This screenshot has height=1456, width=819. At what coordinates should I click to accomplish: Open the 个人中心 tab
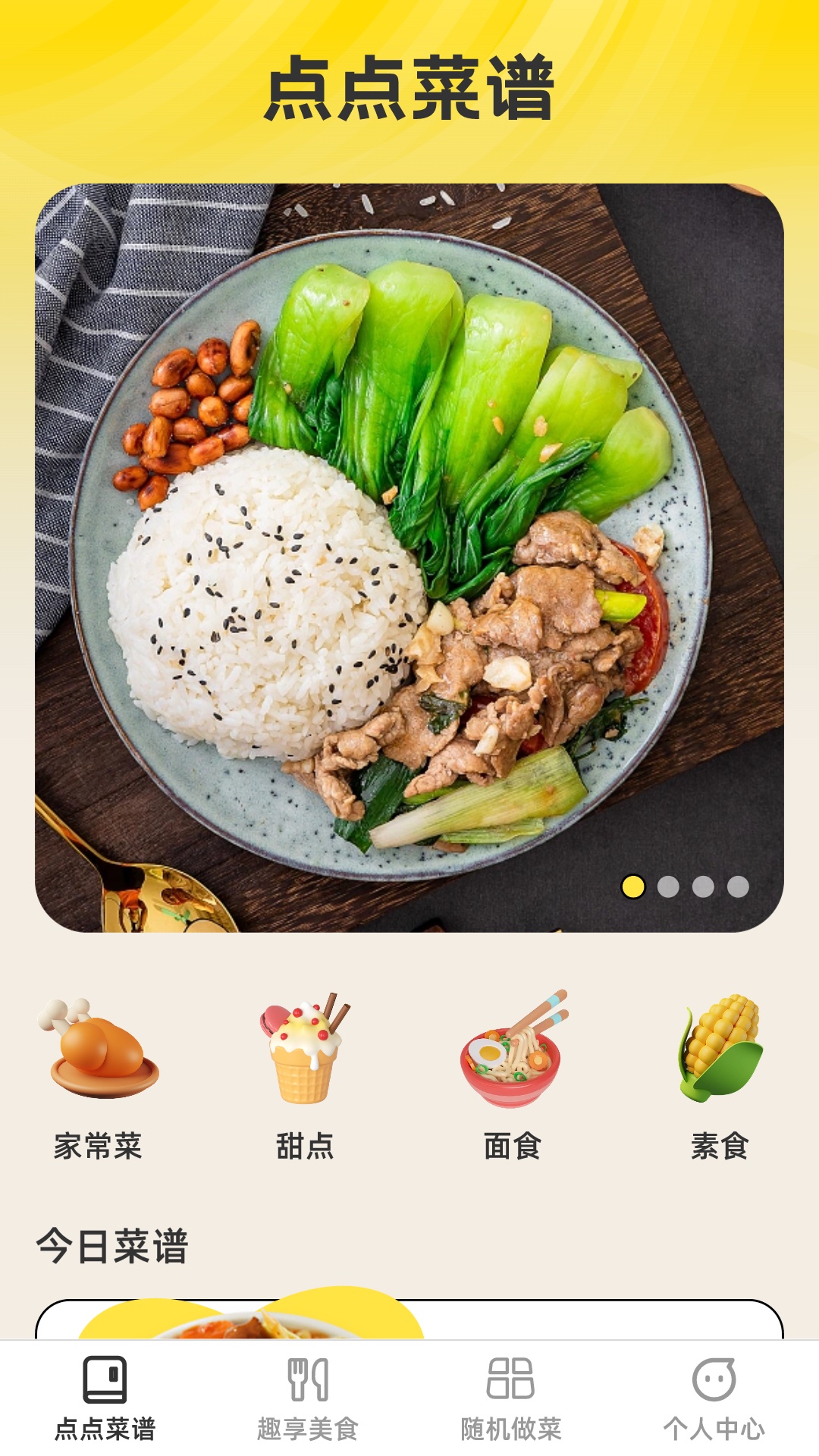coord(714,1398)
